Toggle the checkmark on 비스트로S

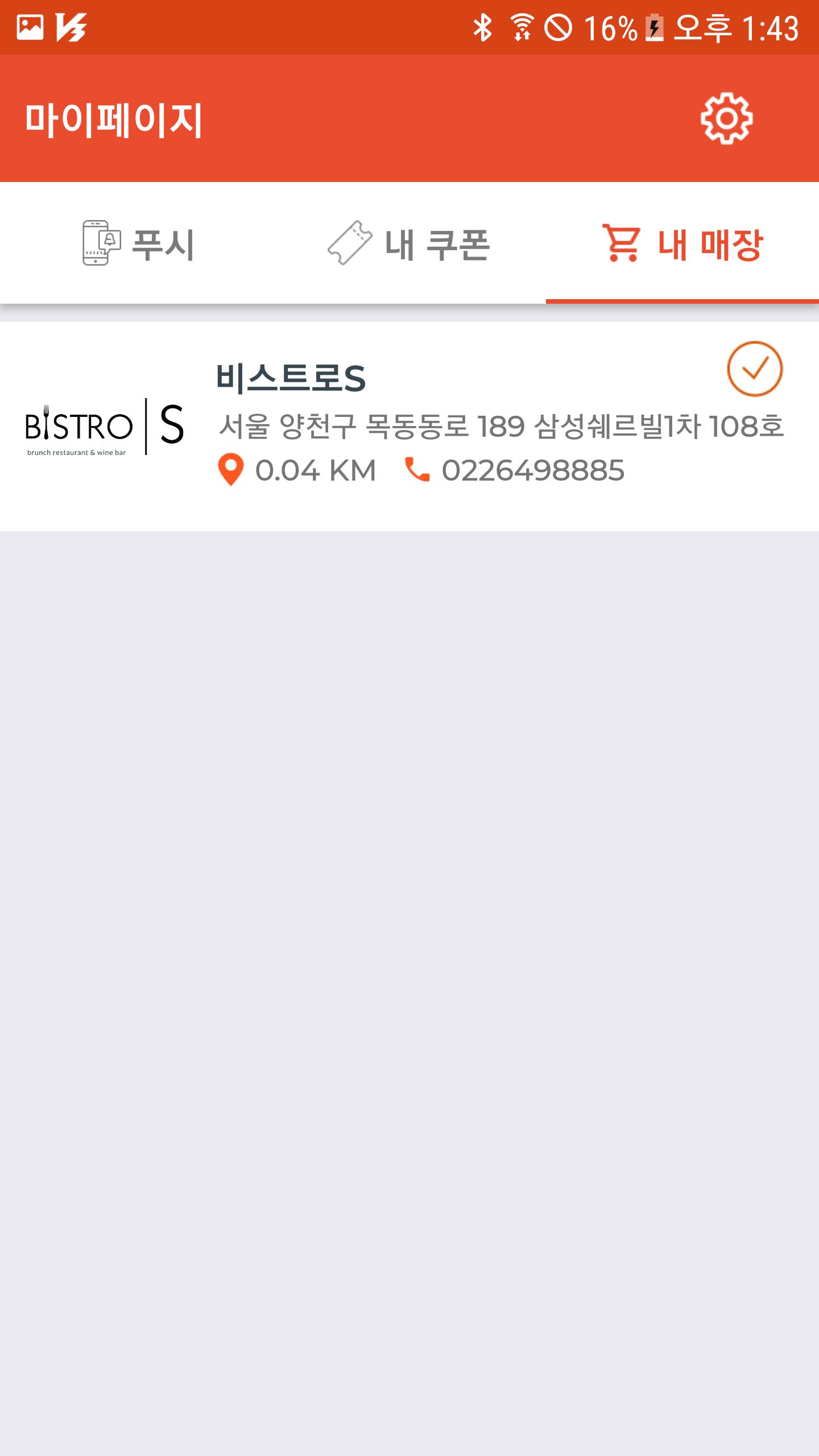click(x=755, y=369)
